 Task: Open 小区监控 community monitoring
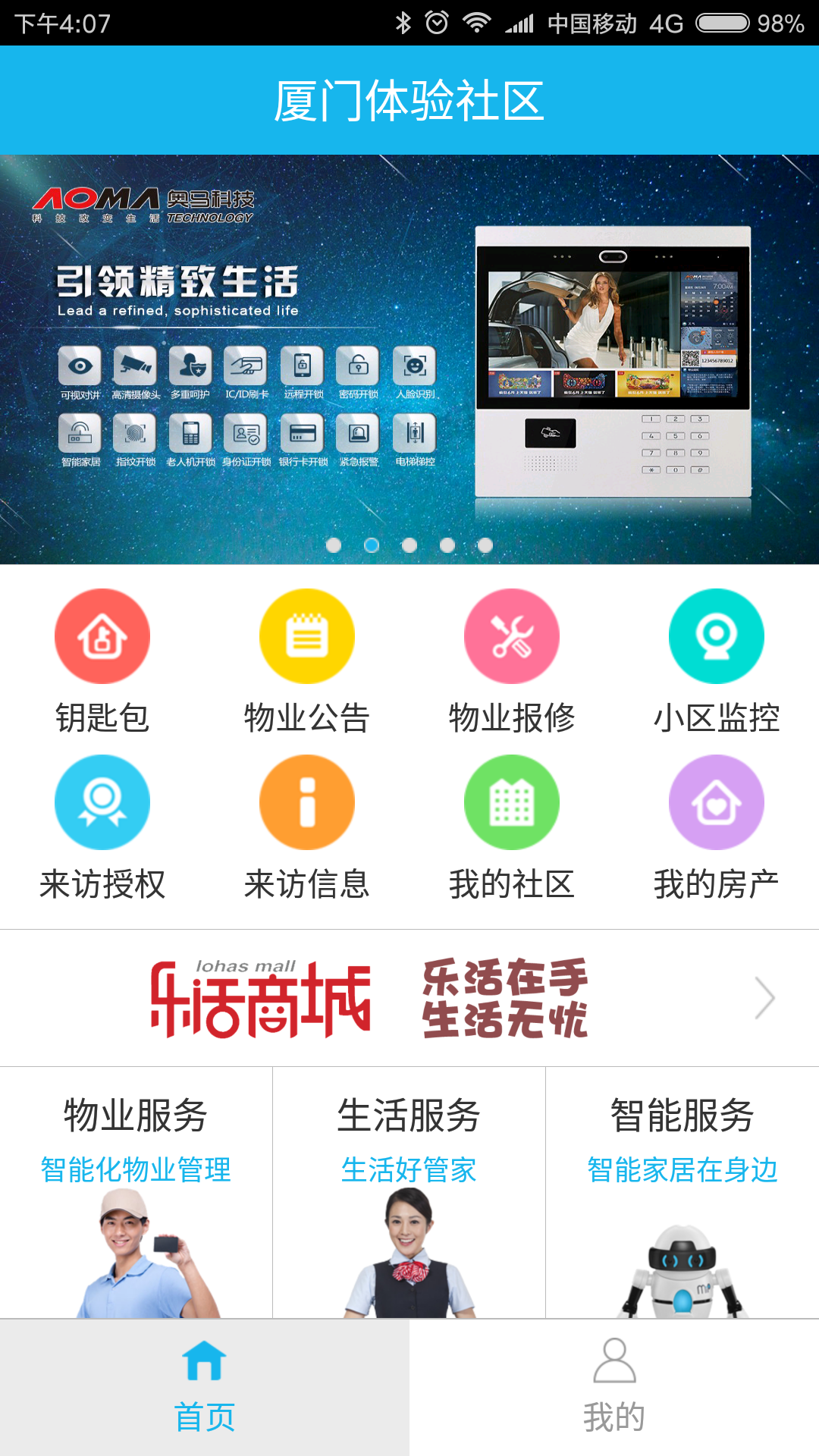pyautogui.click(x=717, y=637)
